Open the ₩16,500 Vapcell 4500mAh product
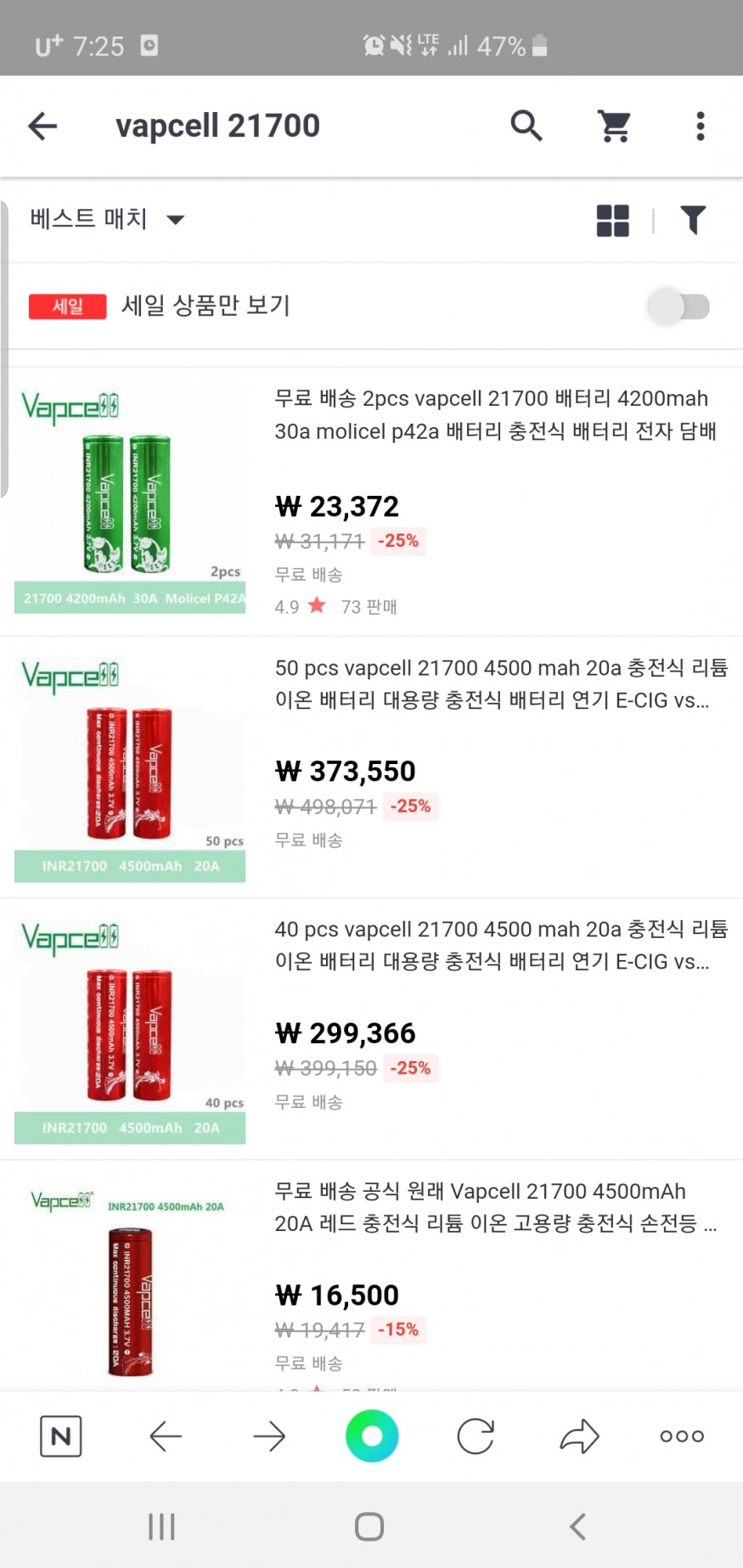 click(495, 1207)
